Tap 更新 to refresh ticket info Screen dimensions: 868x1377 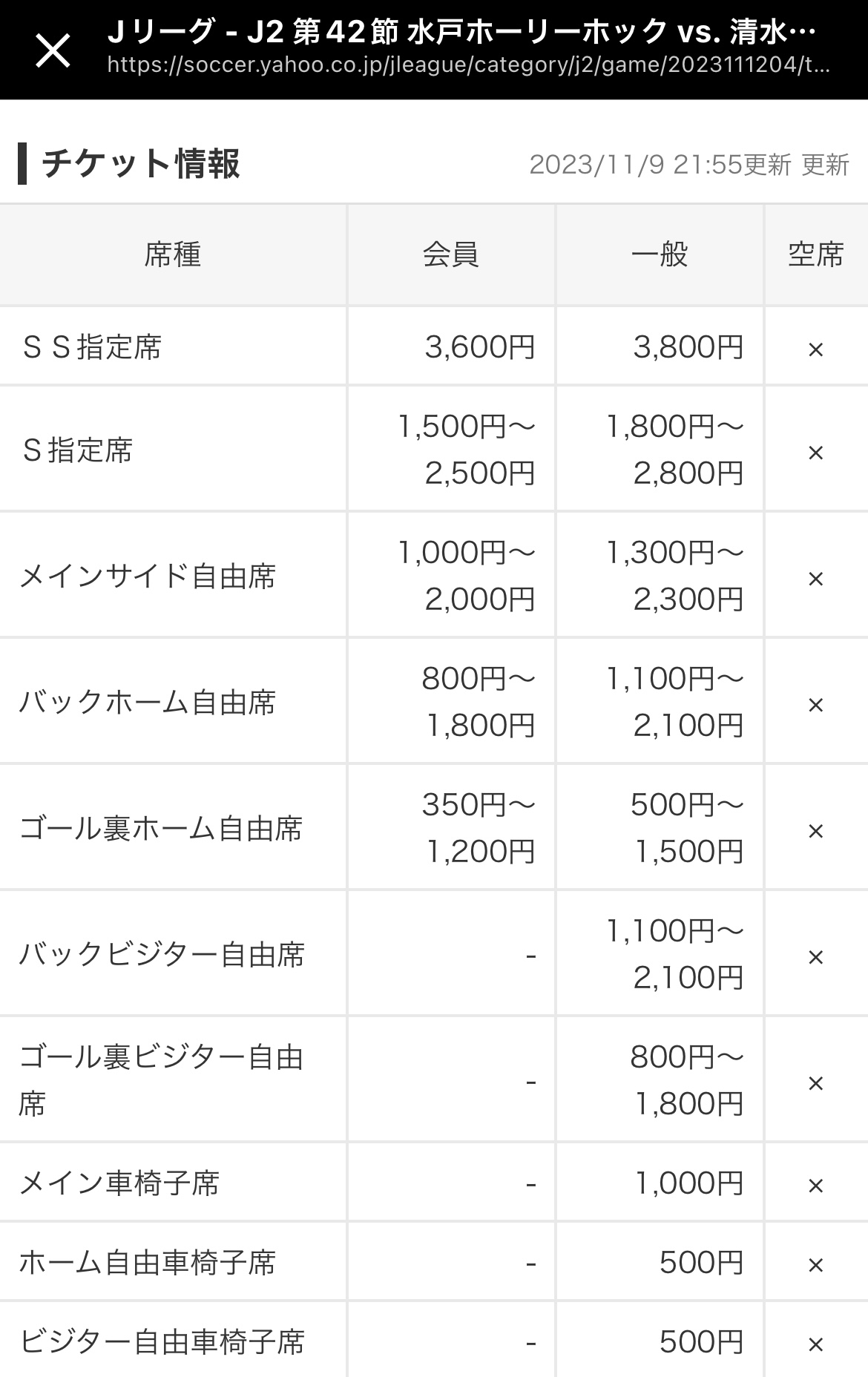[x=825, y=165]
